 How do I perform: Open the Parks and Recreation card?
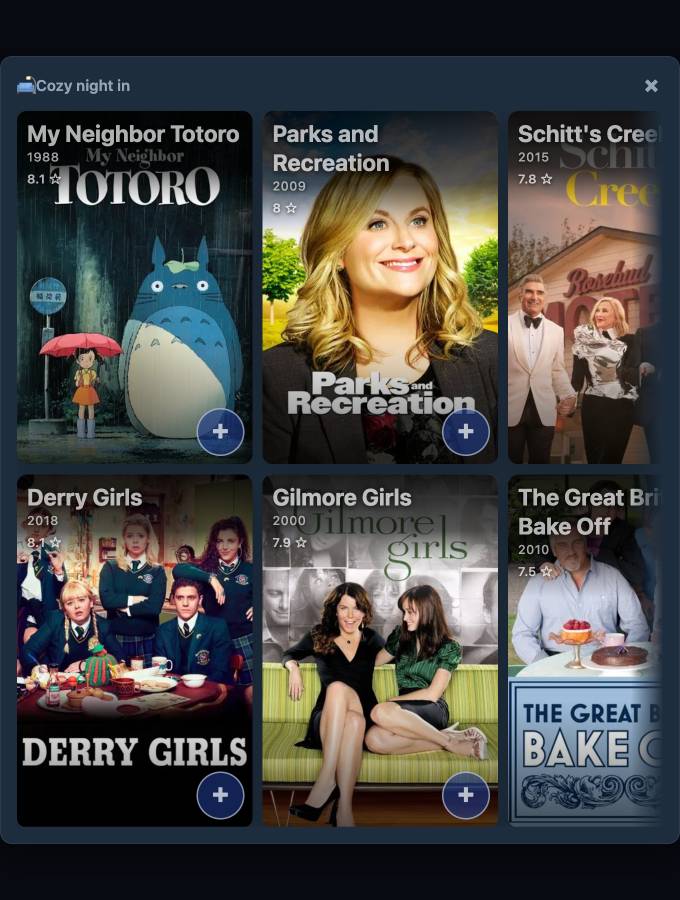coord(380,287)
